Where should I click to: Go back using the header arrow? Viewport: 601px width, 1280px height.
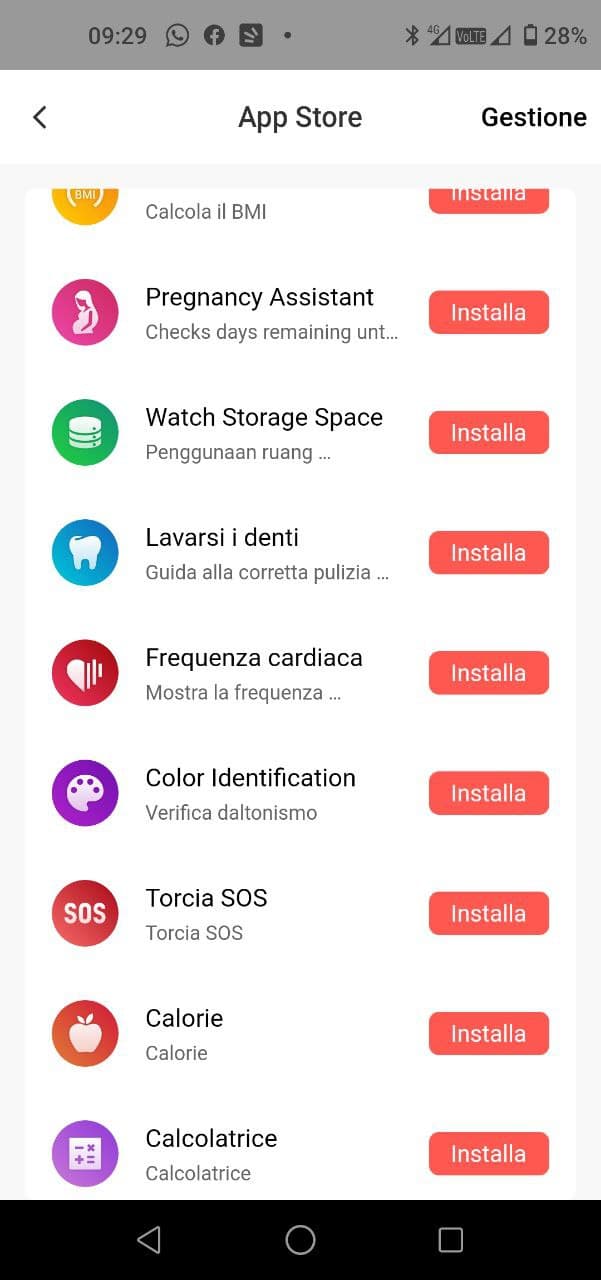(40, 117)
